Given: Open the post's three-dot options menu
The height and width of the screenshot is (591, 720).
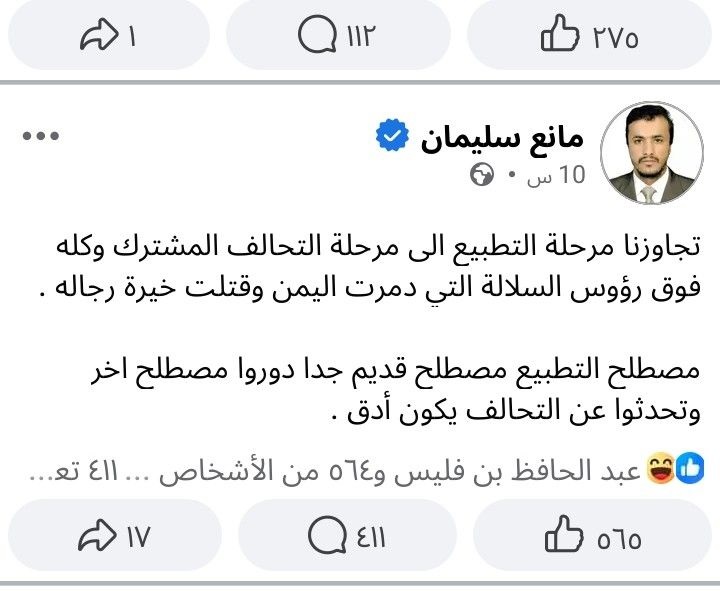Looking at the screenshot, I should (x=41, y=136).
